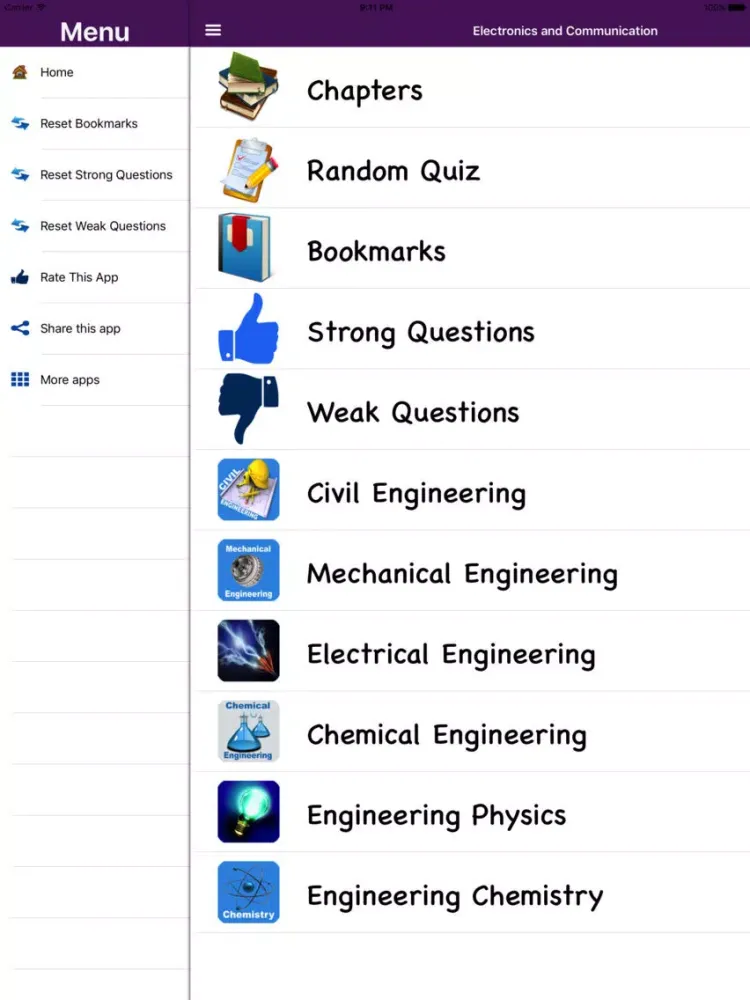
Task: Tap the thumbs-up Strong Questions icon
Action: [x=248, y=330]
